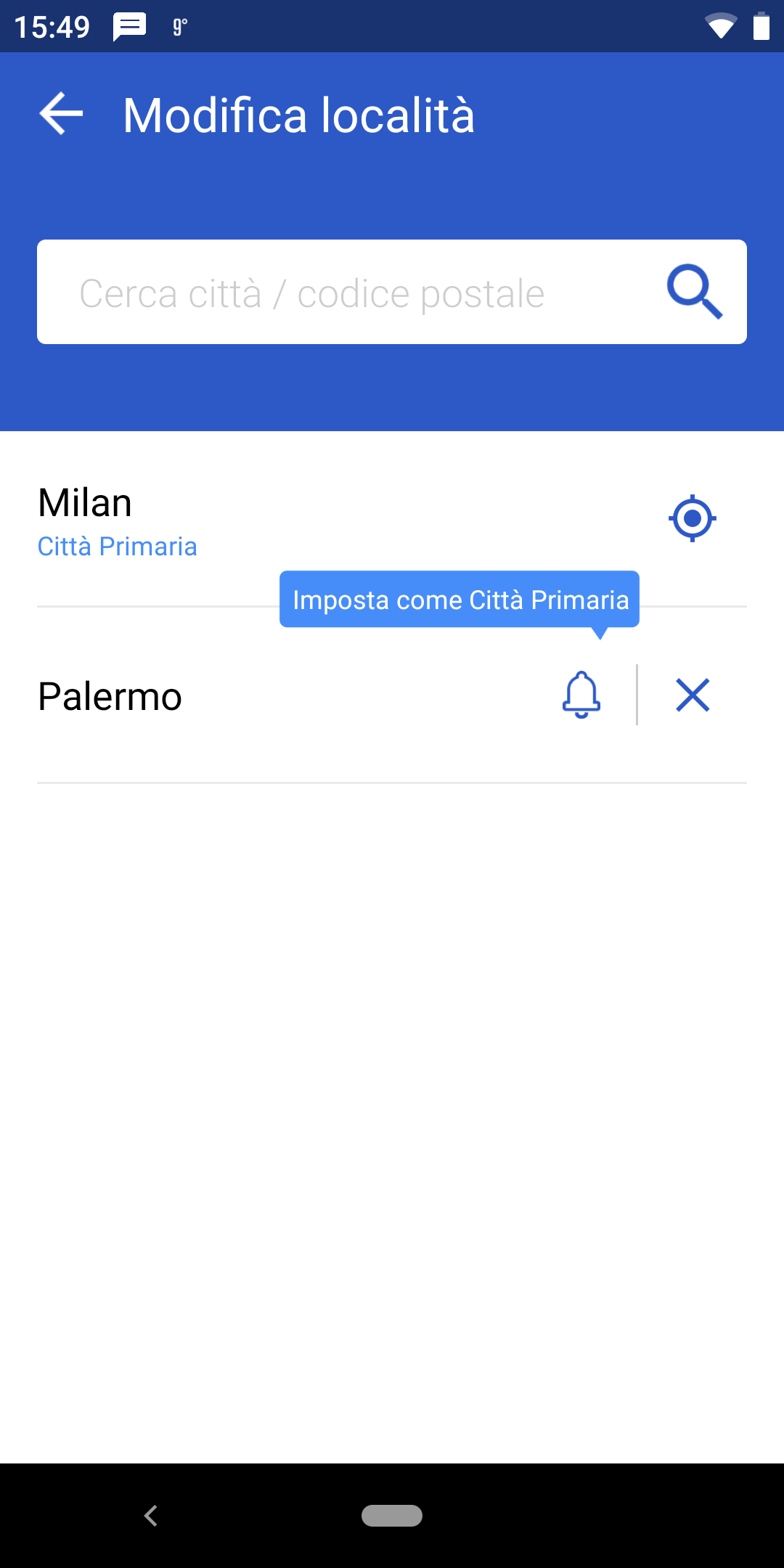Tap the bell icon next to Palermo
This screenshot has height=1568, width=784.
[581, 695]
